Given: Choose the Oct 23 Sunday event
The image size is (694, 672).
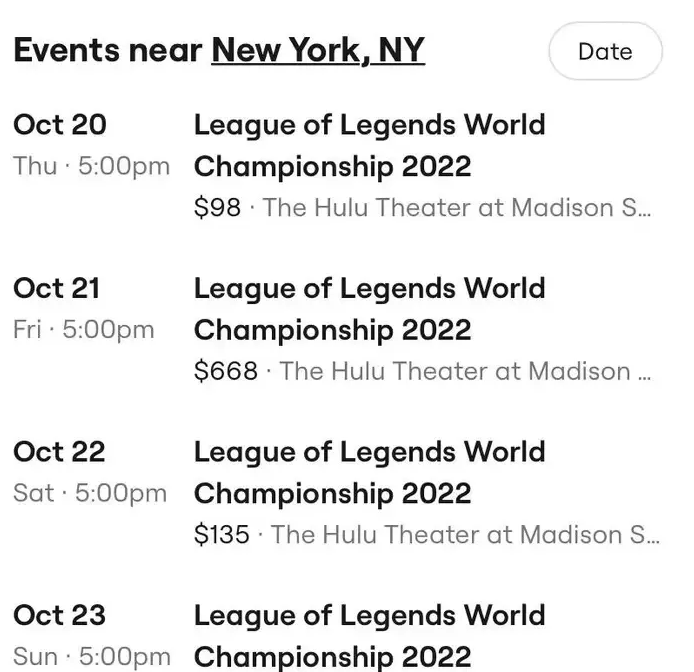Looking at the screenshot, I should tap(369, 635).
